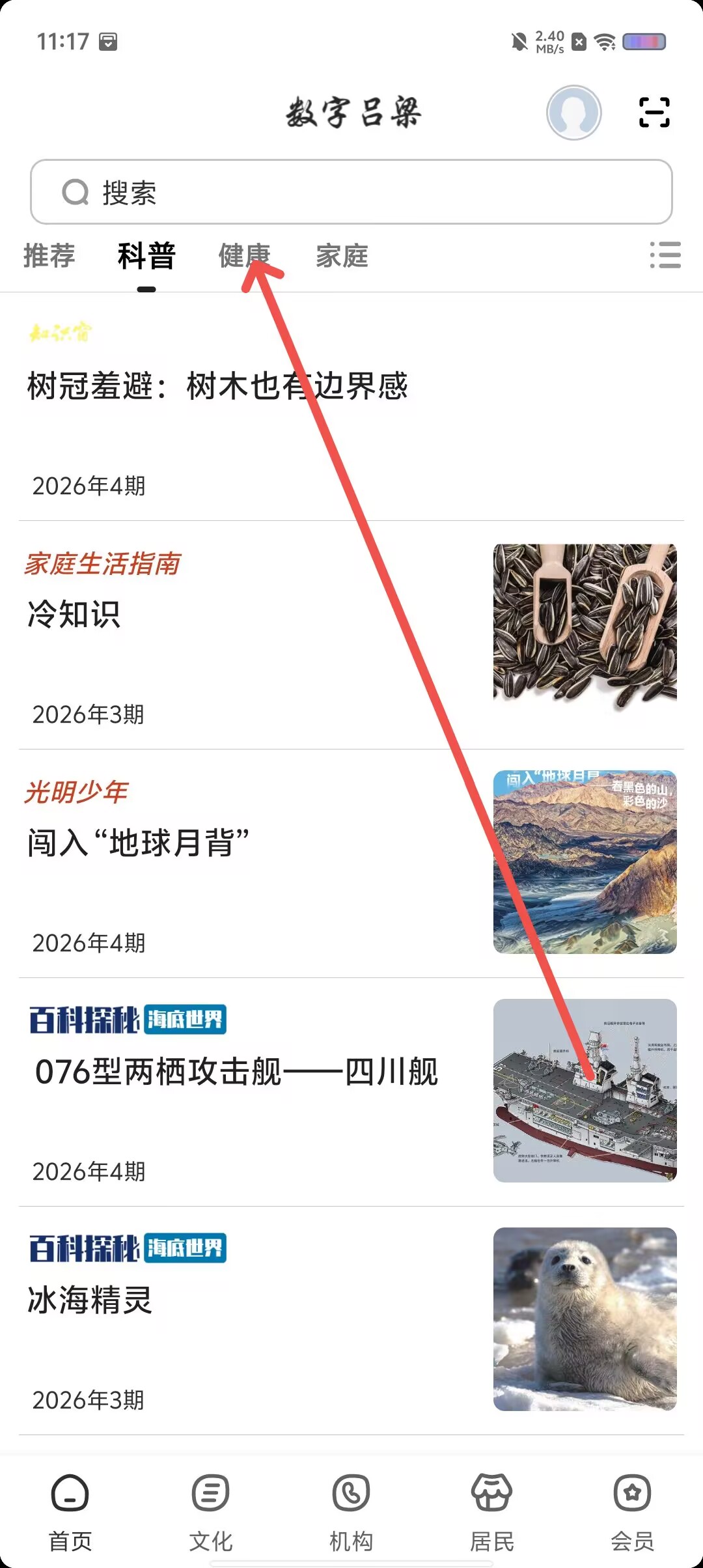Image resolution: width=703 pixels, height=1568 pixels.
Task: Open the profile avatar
Action: click(x=573, y=113)
